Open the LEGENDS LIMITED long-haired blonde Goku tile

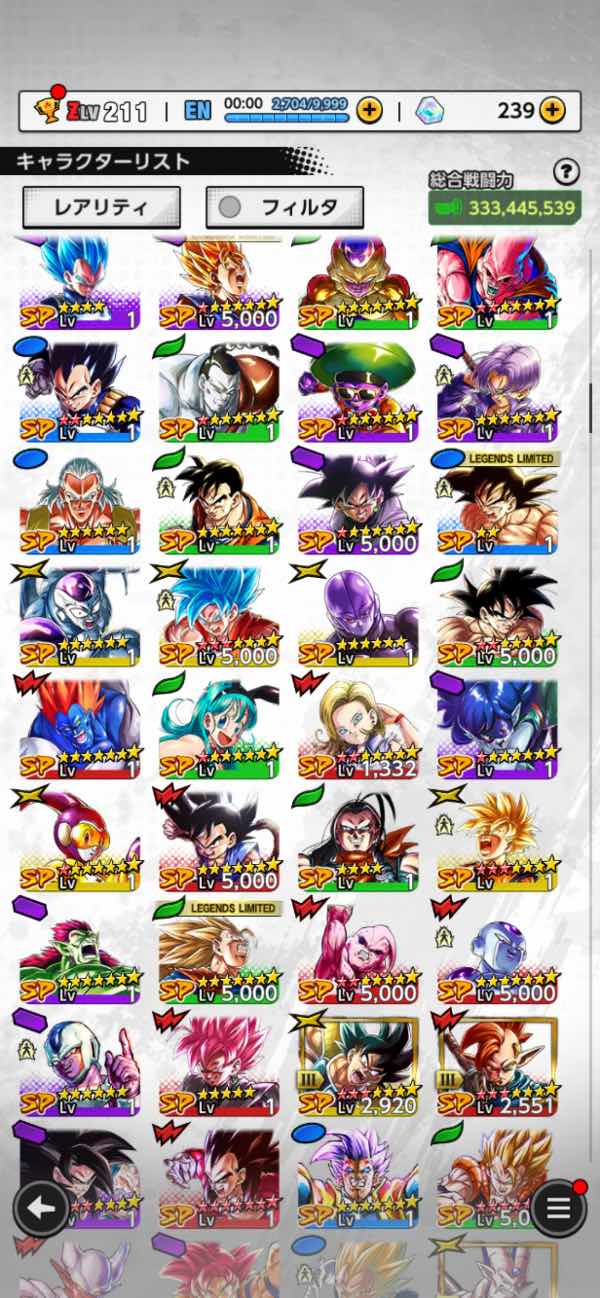click(218, 952)
